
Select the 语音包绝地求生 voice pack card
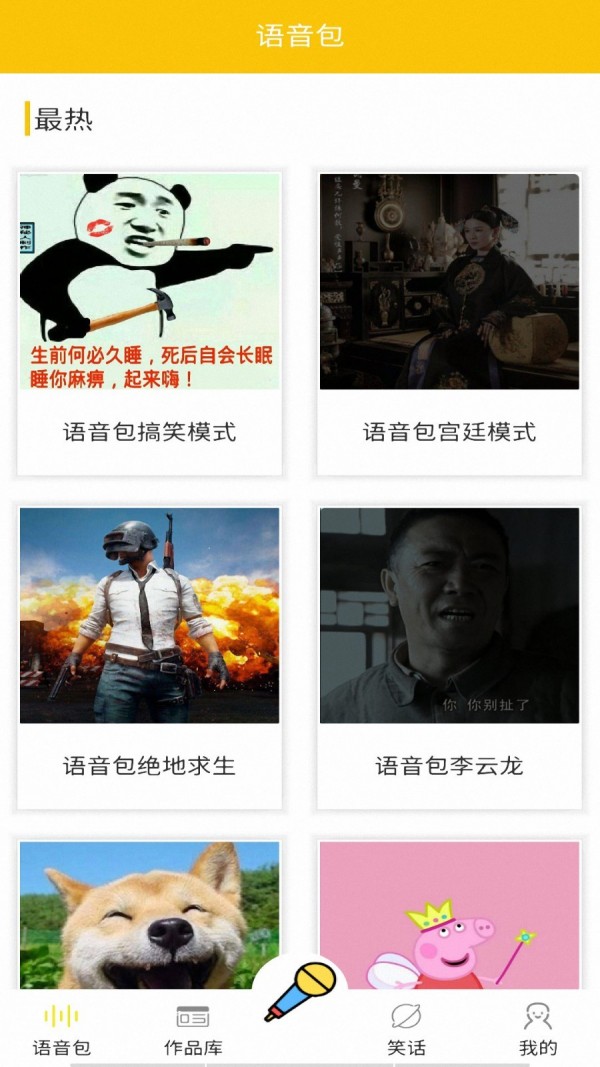pos(150,655)
